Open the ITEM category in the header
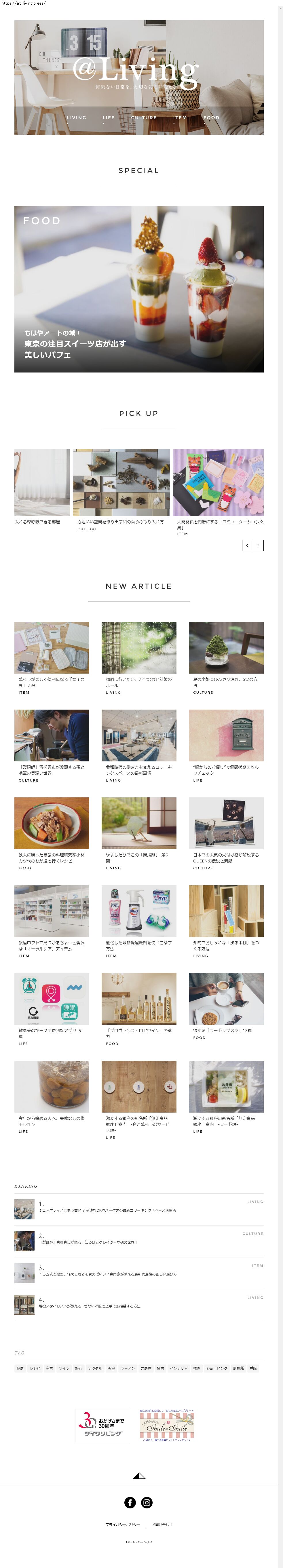This screenshot has height=1568, width=283. tap(180, 117)
